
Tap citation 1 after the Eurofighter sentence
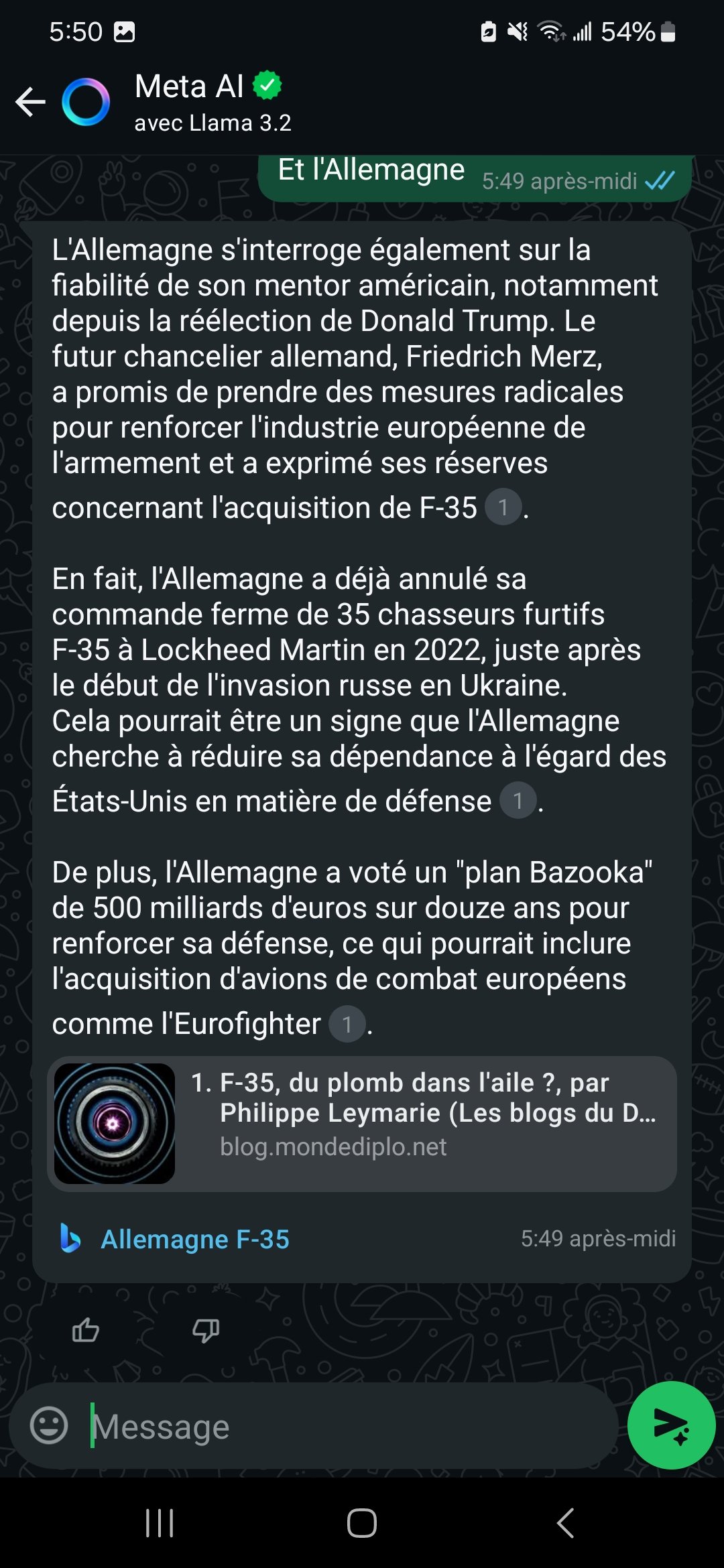click(347, 1024)
